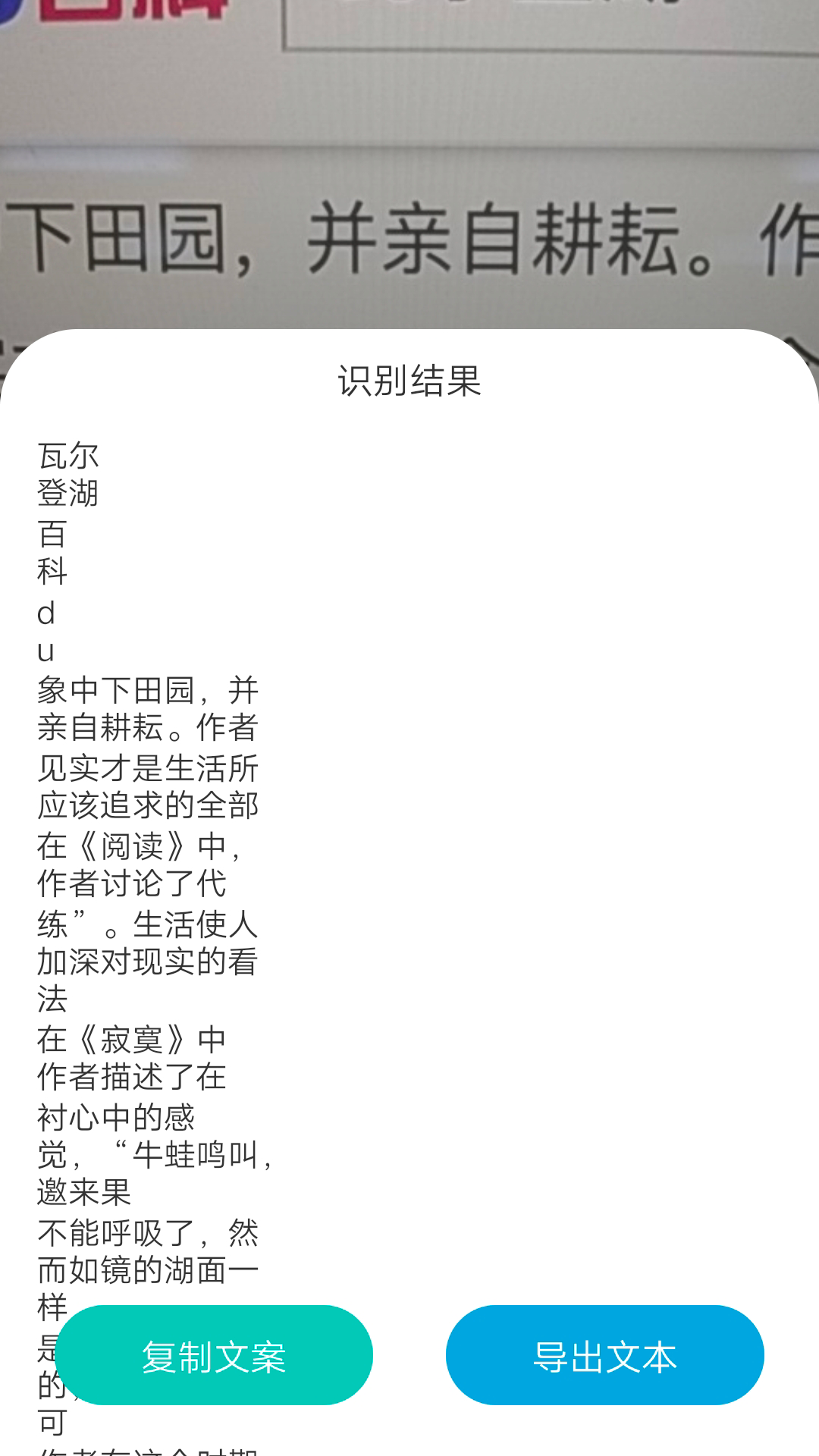Copy the recognized text with 复制文案
Viewport: 819px width, 1456px height.
214,1355
